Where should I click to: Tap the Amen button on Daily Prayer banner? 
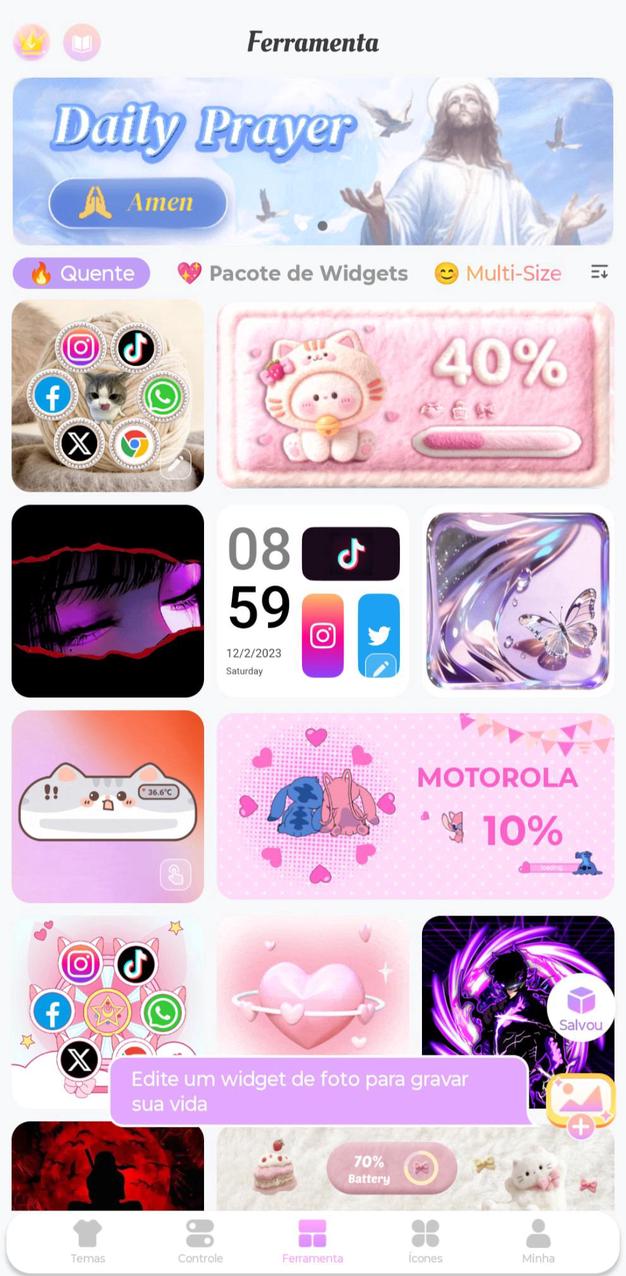coord(138,203)
